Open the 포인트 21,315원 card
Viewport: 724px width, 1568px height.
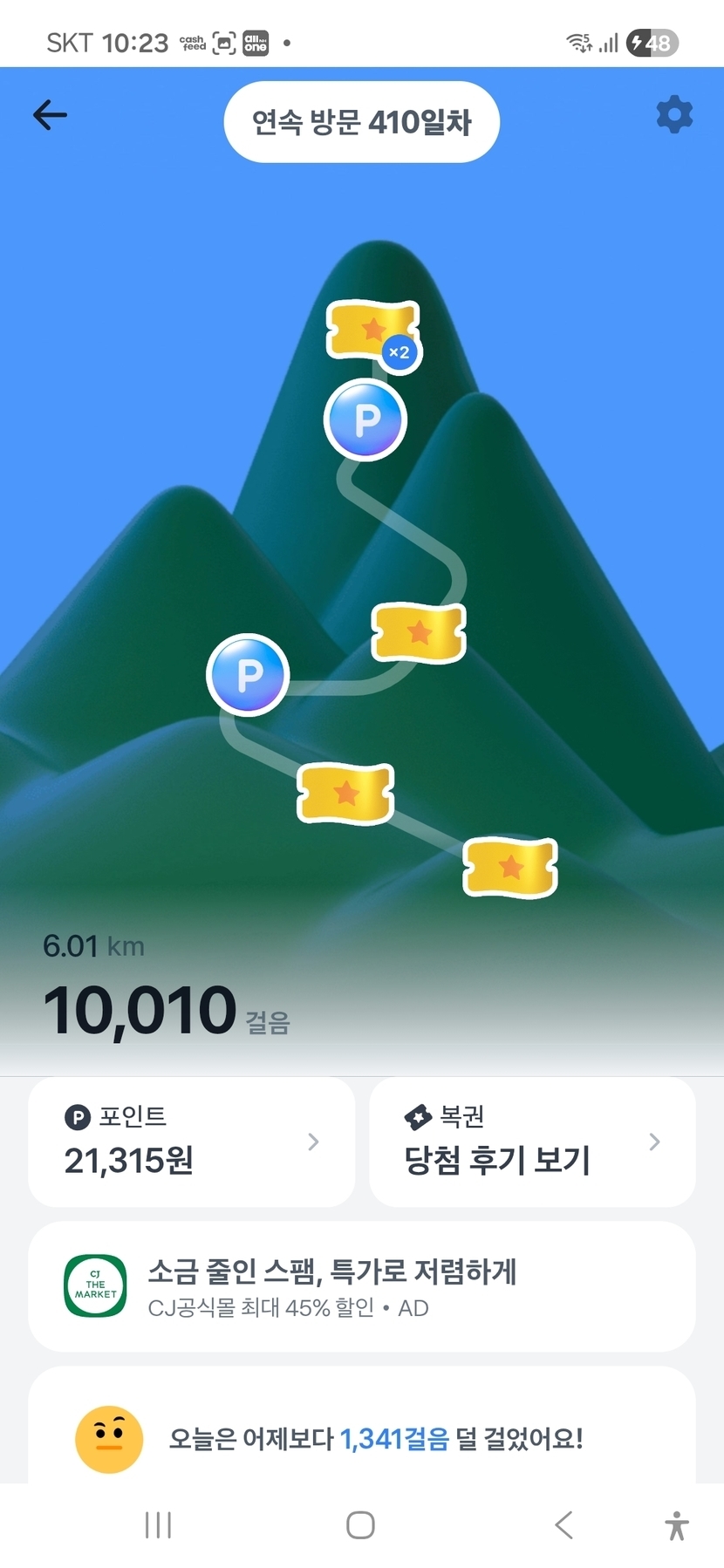(192, 1142)
